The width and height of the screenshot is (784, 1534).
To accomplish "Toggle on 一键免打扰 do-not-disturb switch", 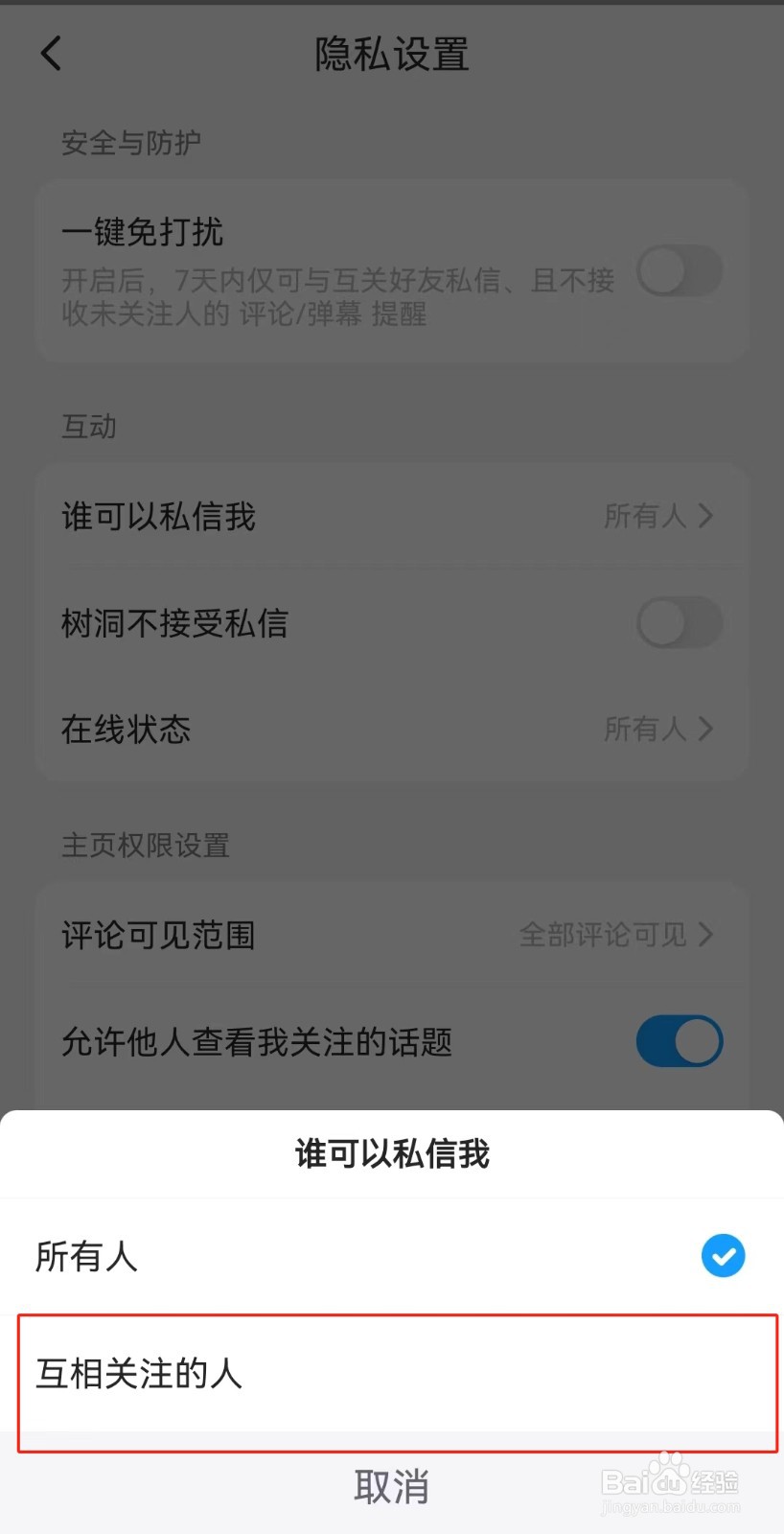I will tap(680, 271).
